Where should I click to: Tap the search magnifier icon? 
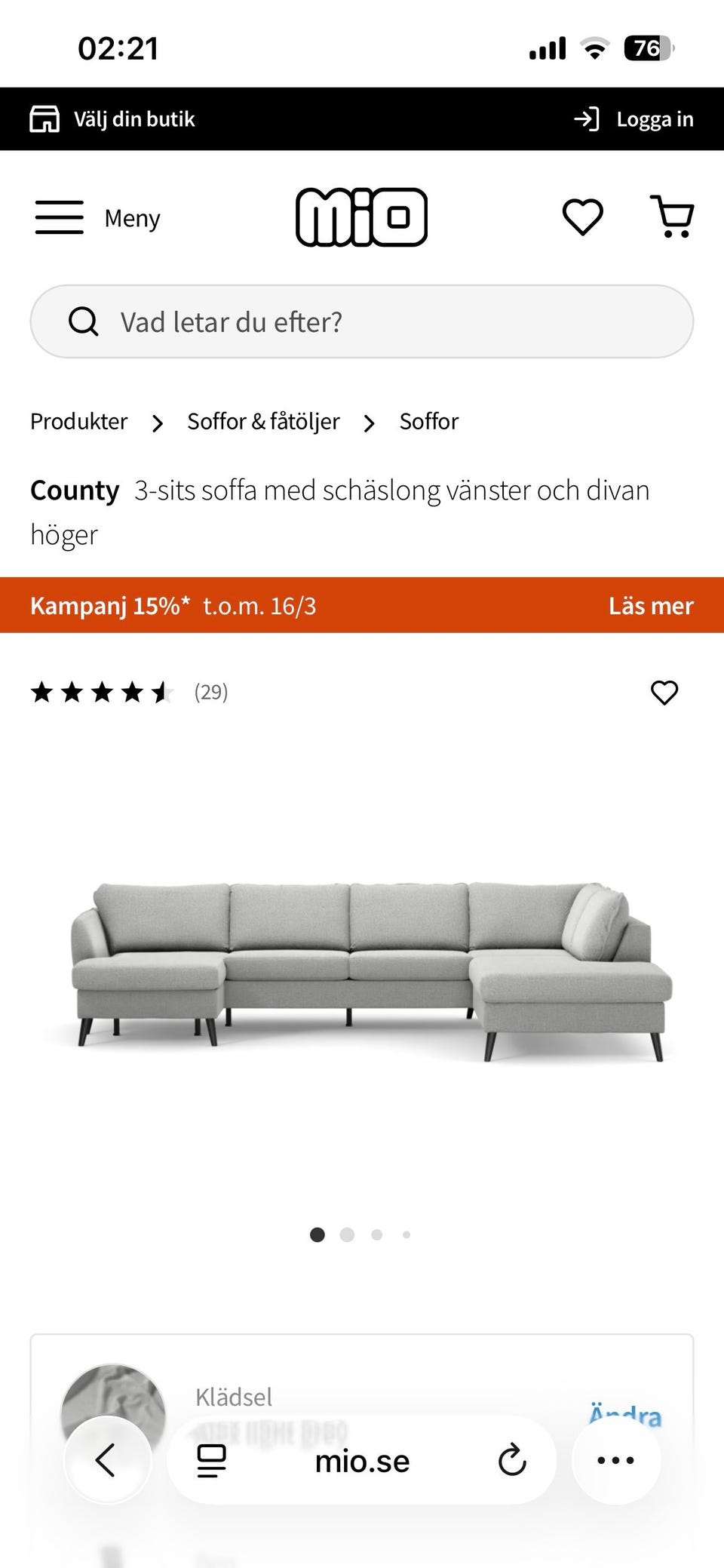pyautogui.click(x=84, y=321)
